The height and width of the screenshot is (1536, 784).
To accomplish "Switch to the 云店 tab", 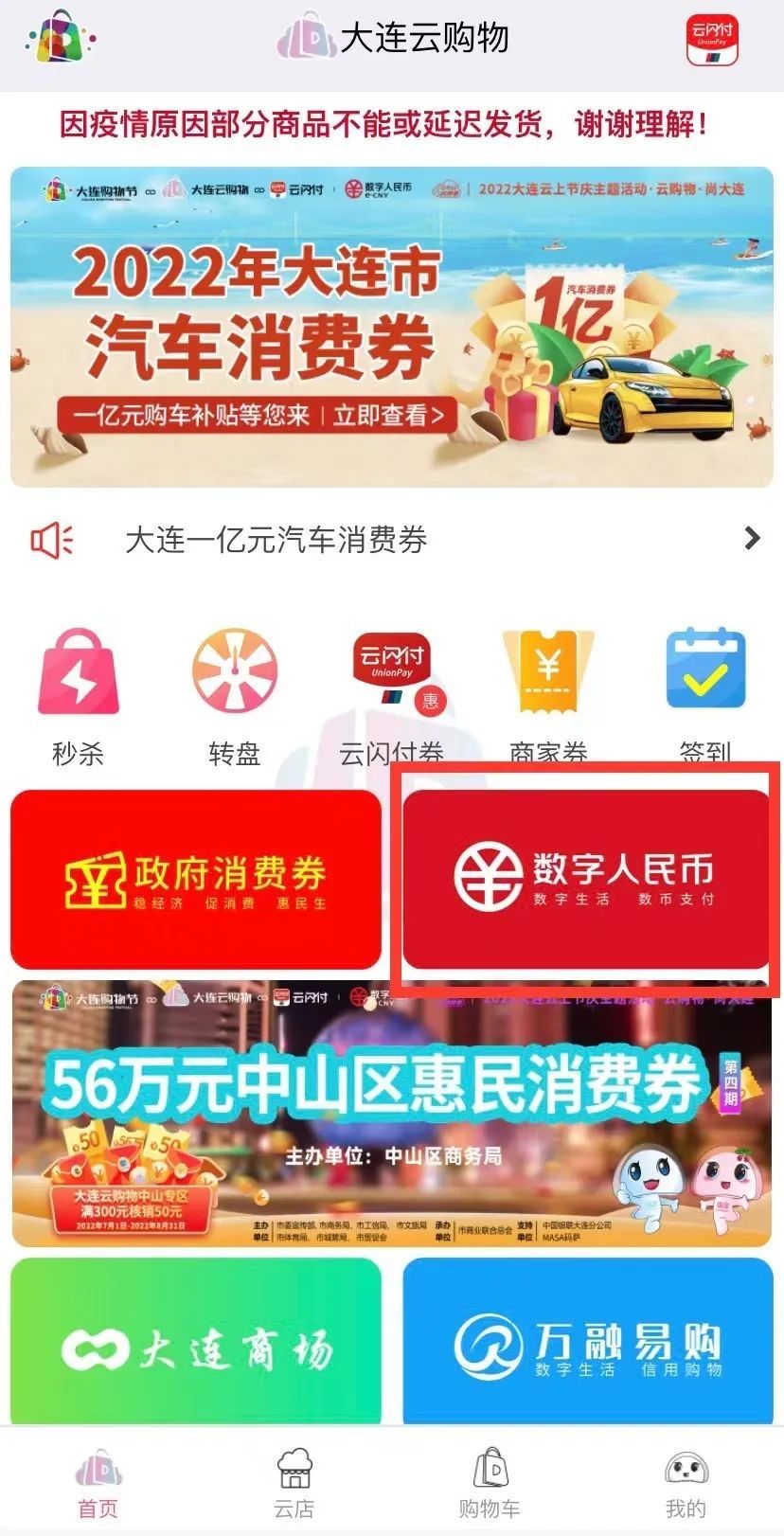I will click(294, 1483).
